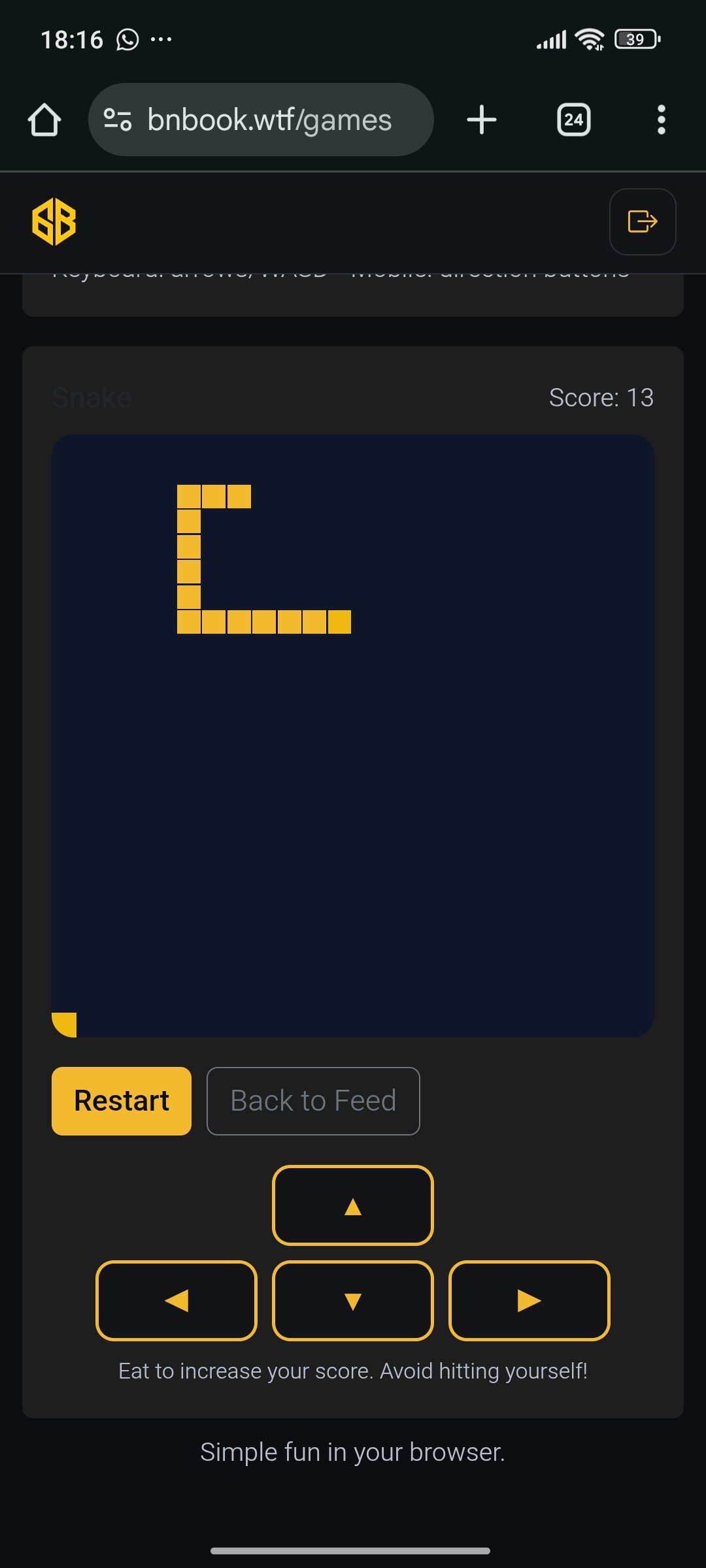Open the BB logo home link
The width and height of the screenshot is (706, 1568).
54,221
